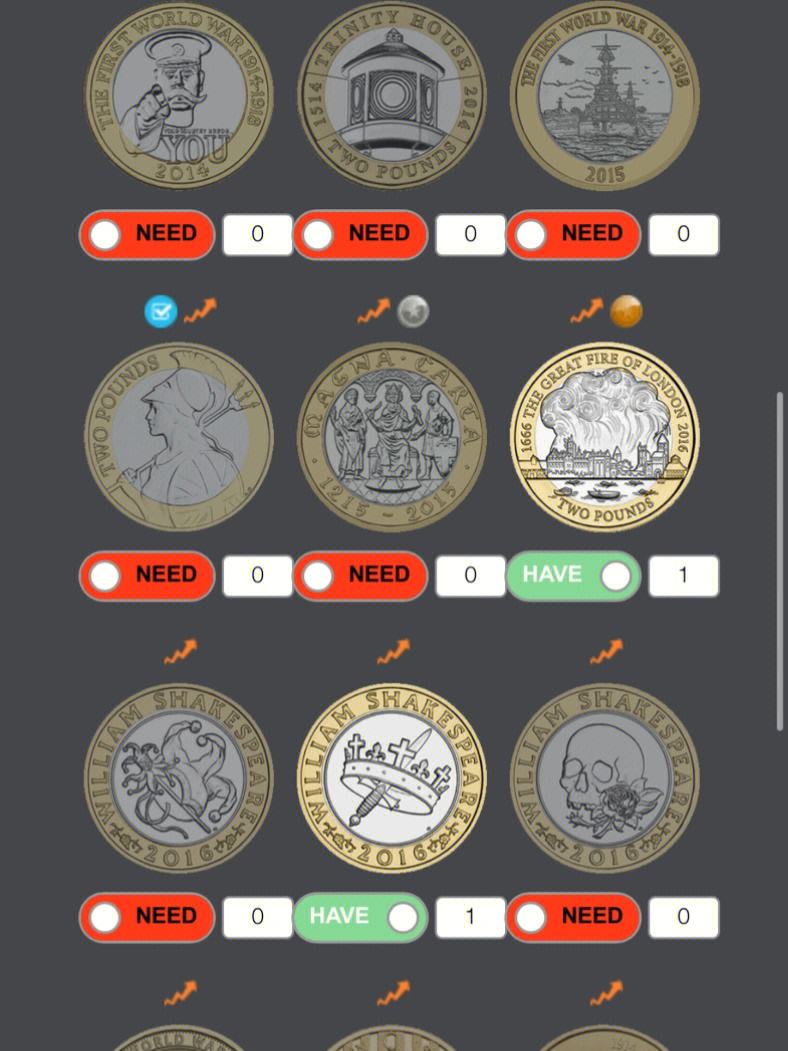This screenshot has width=788, height=1051.
Task: Open the Shakespeare skull coin
Action: click(604, 778)
